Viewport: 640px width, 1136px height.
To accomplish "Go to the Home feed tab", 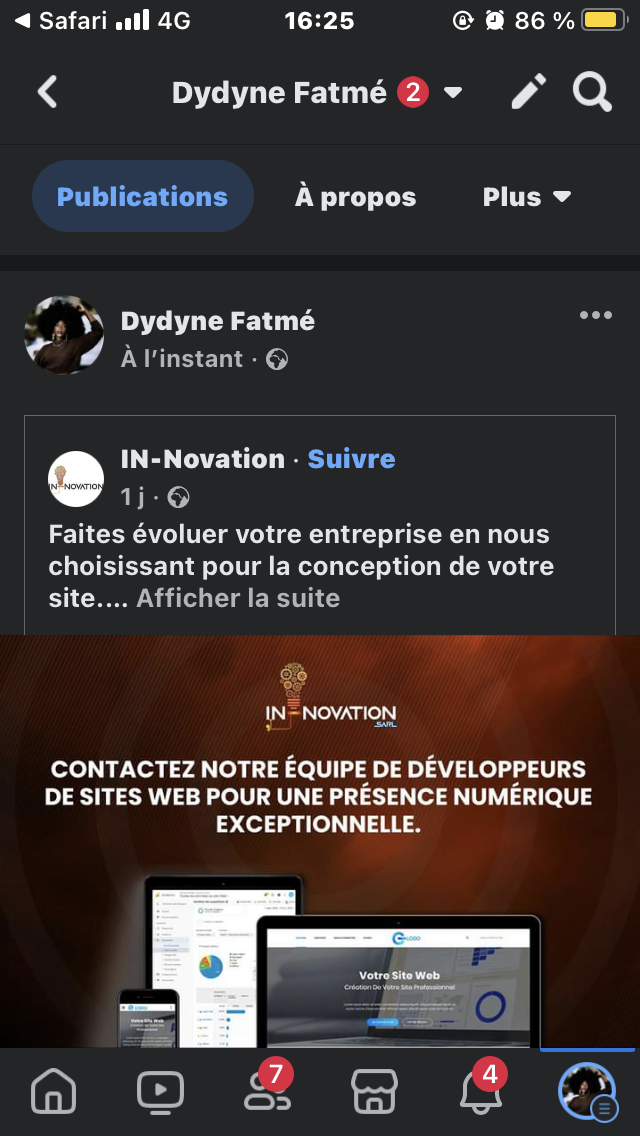I will coord(53,1092).
